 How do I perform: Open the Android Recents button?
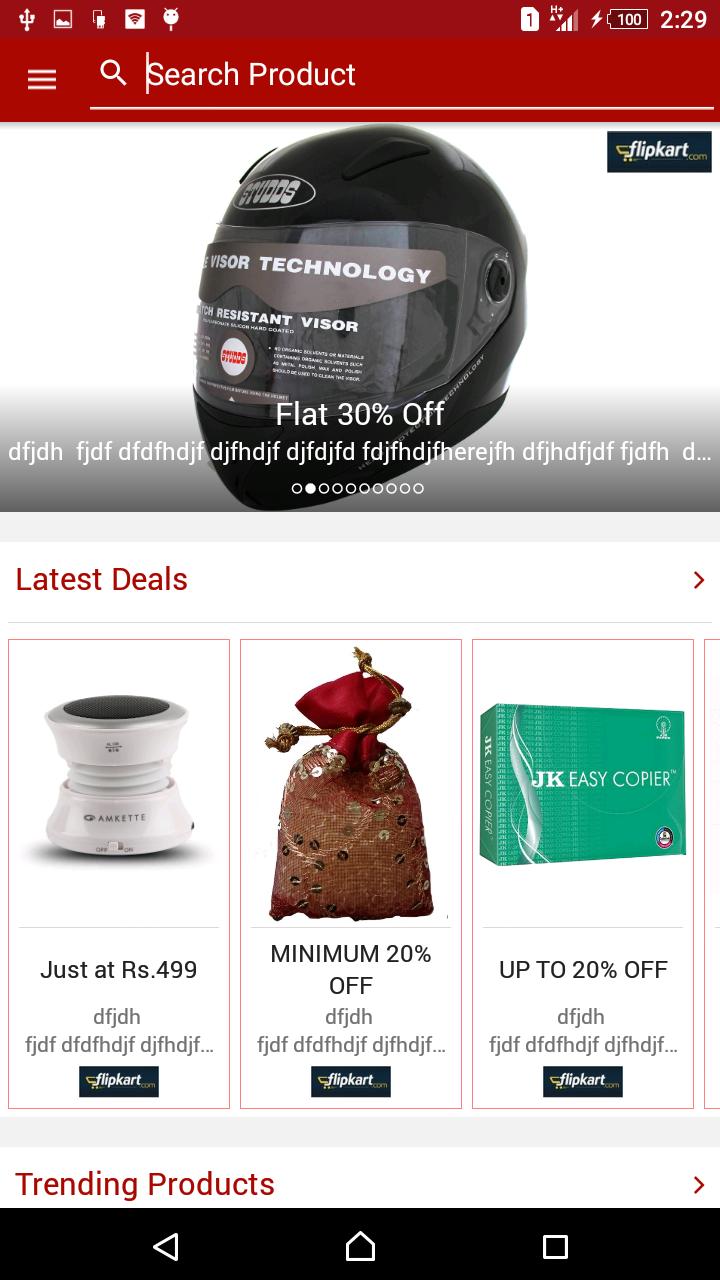554,1246
